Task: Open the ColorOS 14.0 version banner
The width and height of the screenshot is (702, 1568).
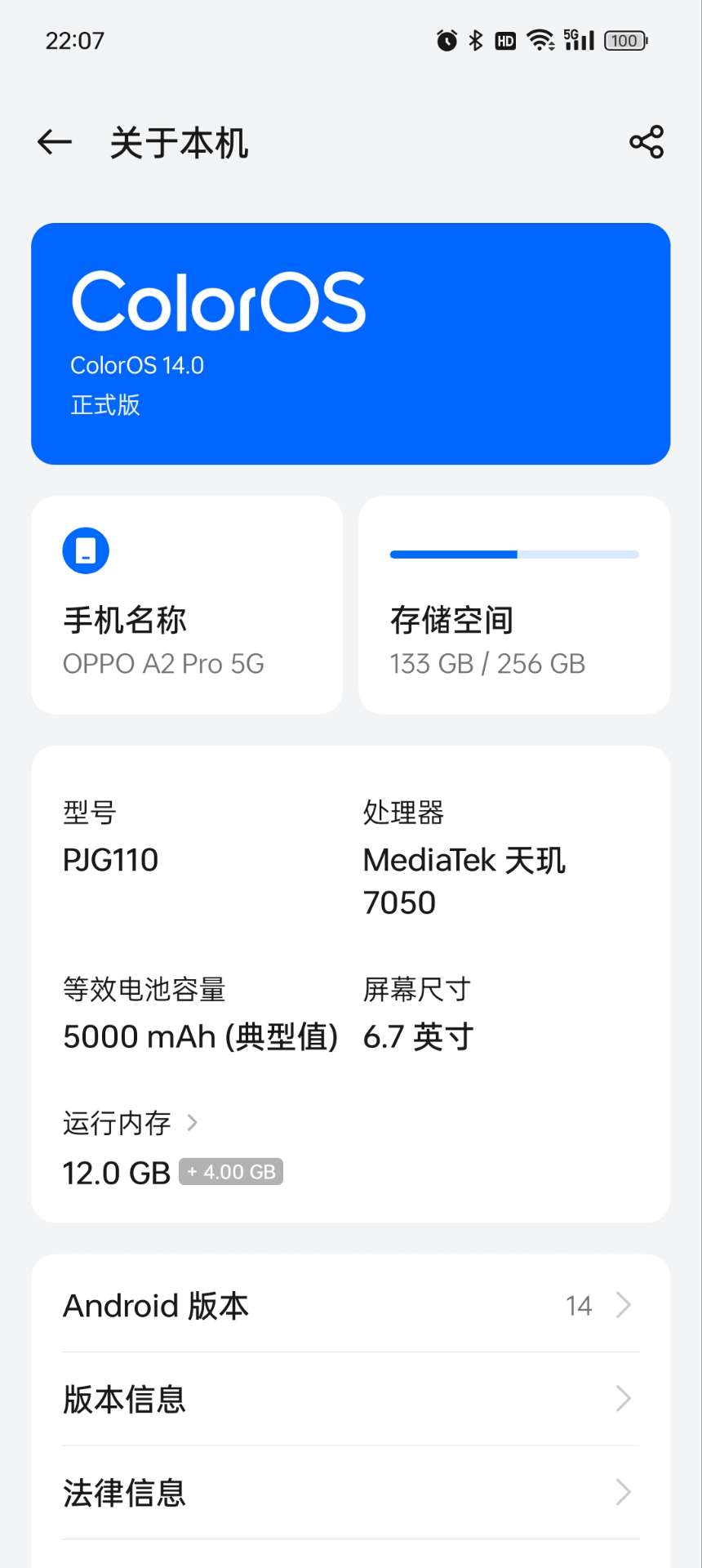Action: pyautogui.click(x=350, y=344)
